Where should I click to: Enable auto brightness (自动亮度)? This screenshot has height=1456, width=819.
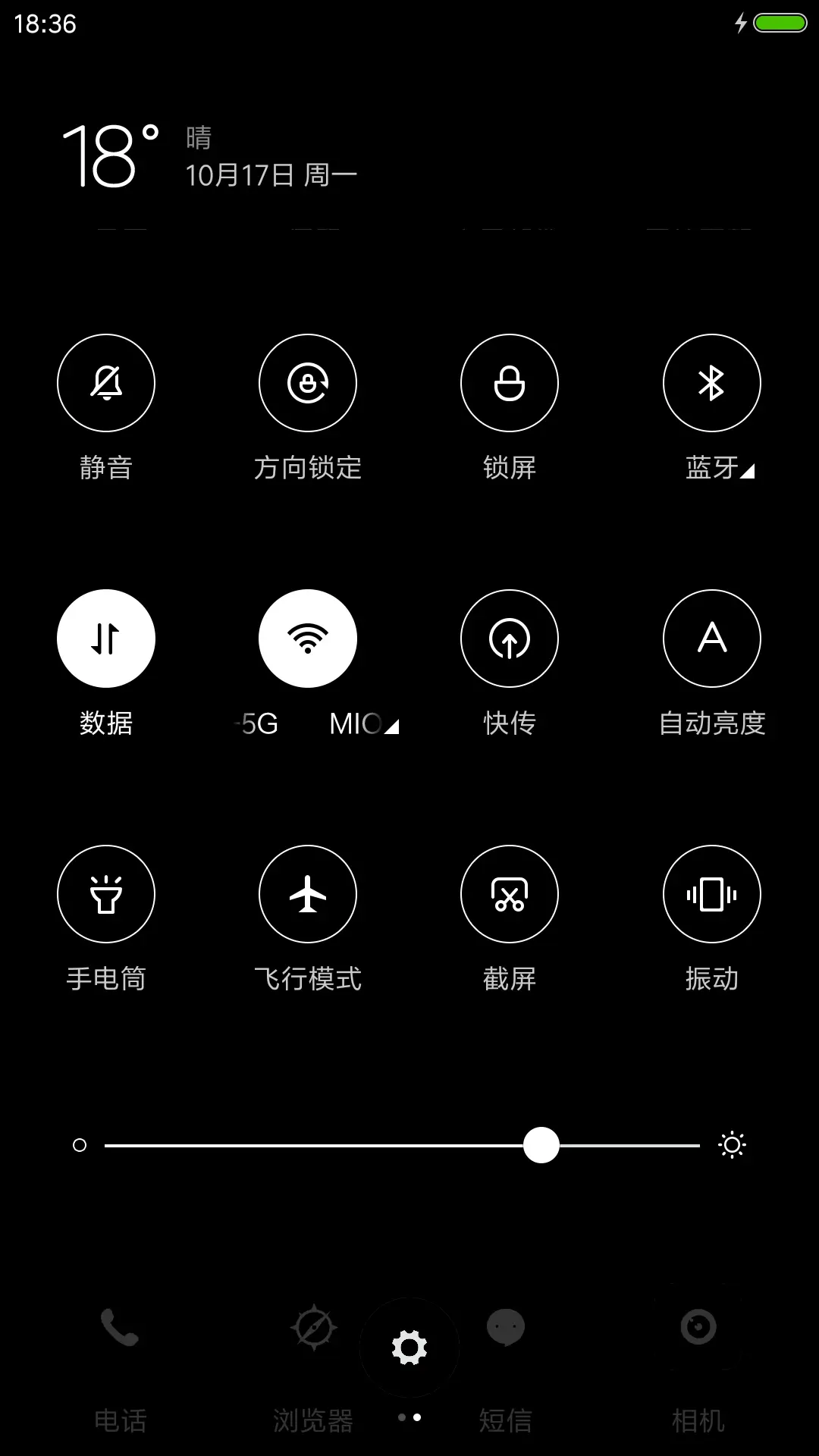(x=711, y=639)
